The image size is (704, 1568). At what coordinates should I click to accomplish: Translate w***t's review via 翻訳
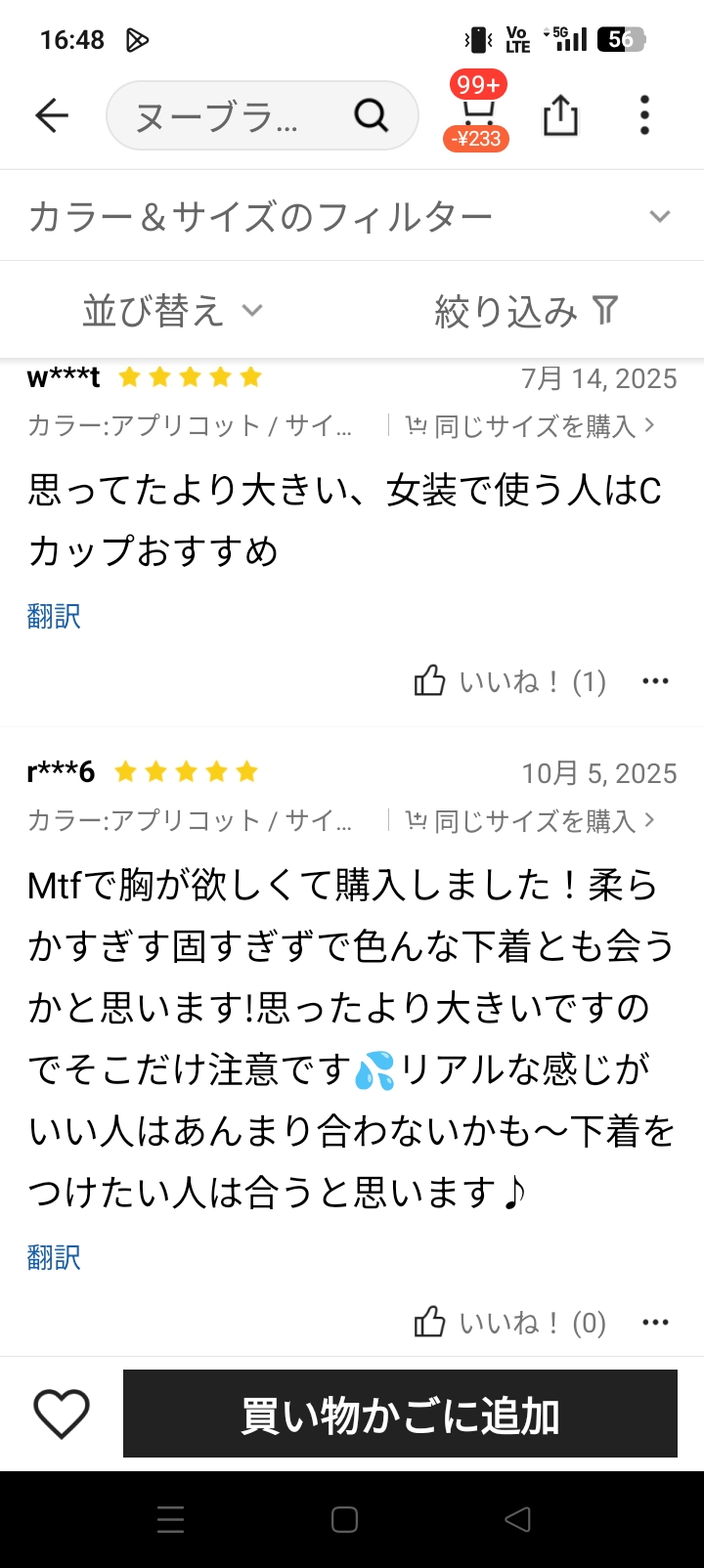pyautogui.click(x=54, y=616)
